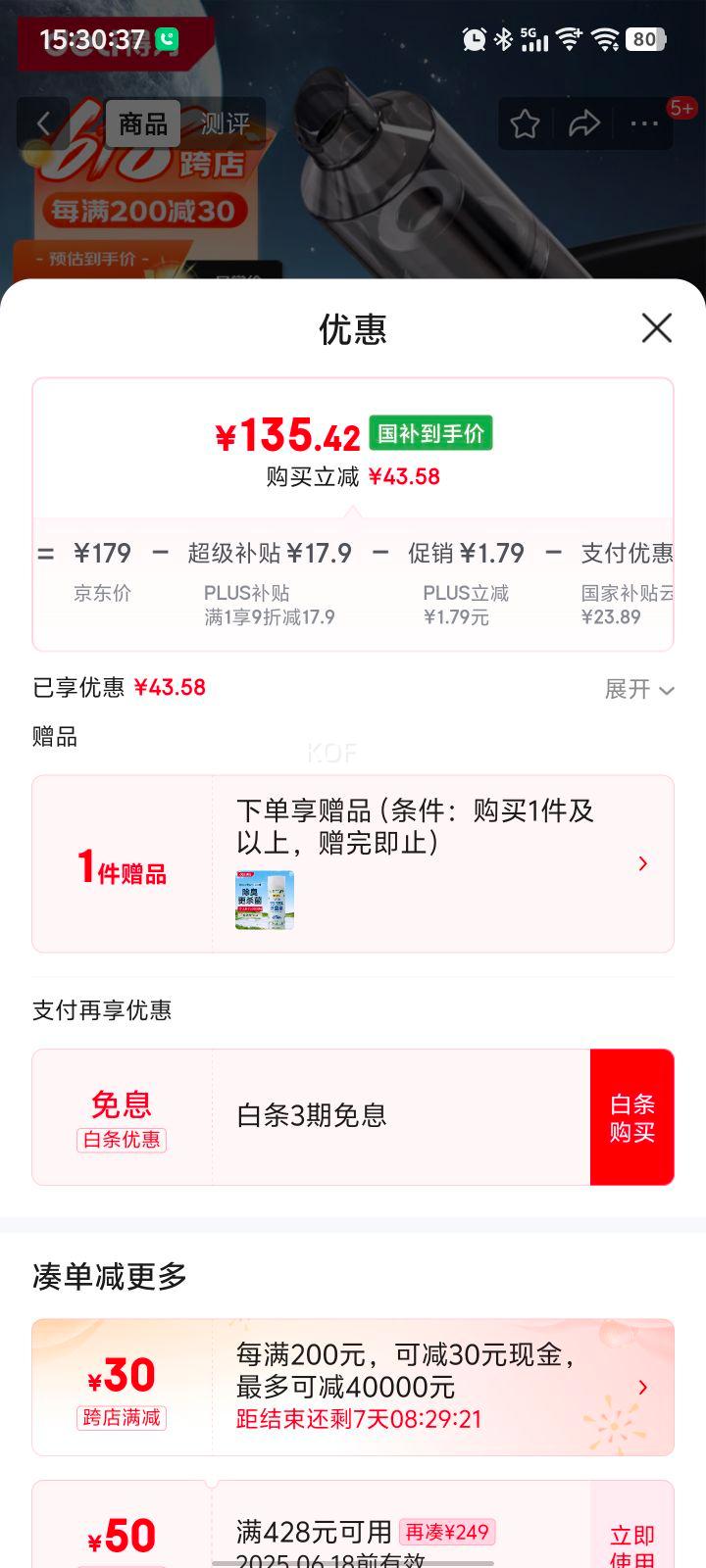Favorite this product with the star icon
Screen dimensions: 706x1568
(x=525, y=123)
